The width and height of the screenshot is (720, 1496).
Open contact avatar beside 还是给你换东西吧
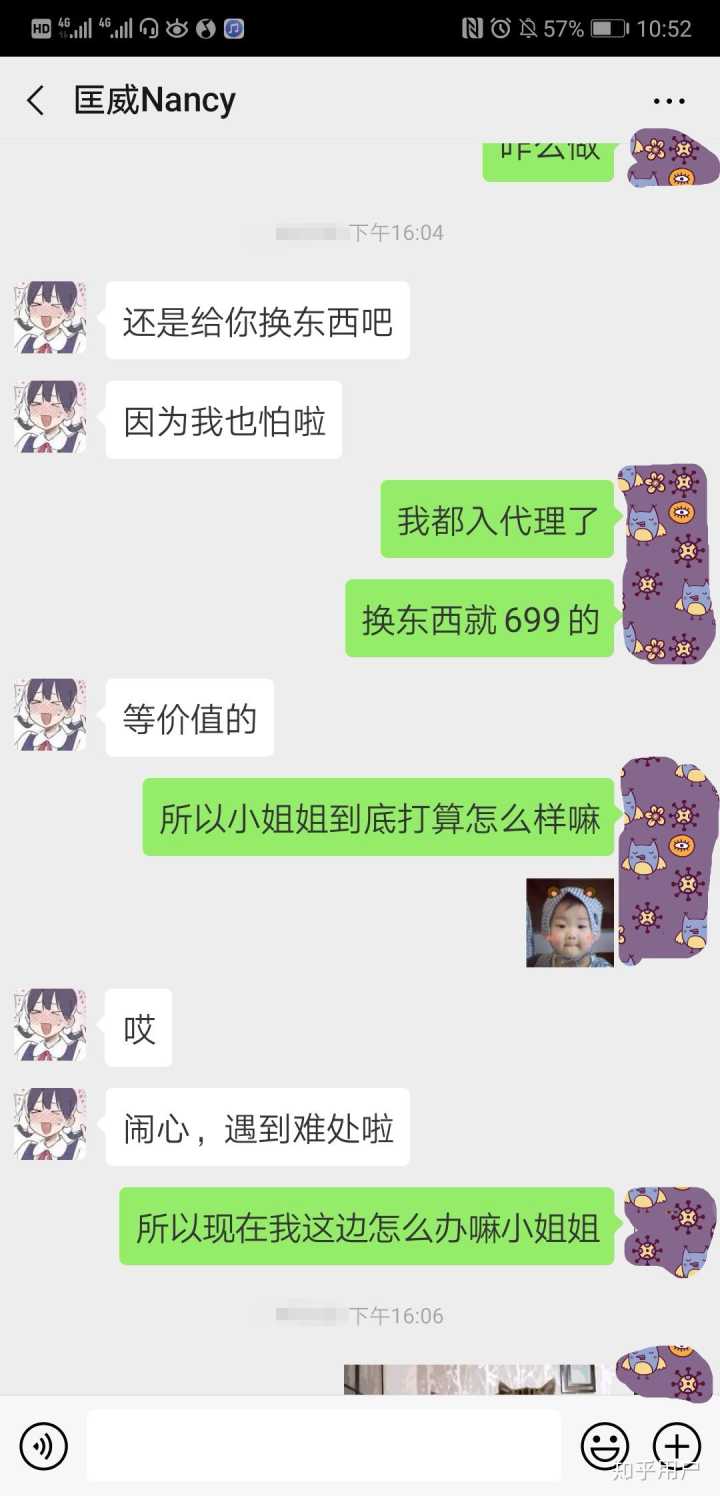point(50,318)
